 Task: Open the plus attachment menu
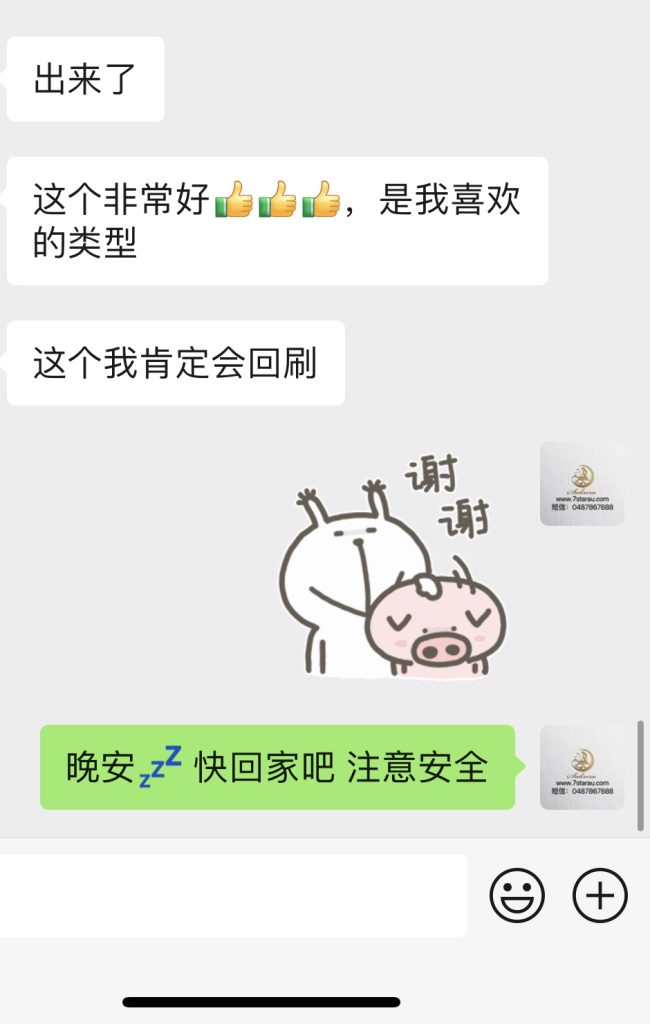pos(600,895)
